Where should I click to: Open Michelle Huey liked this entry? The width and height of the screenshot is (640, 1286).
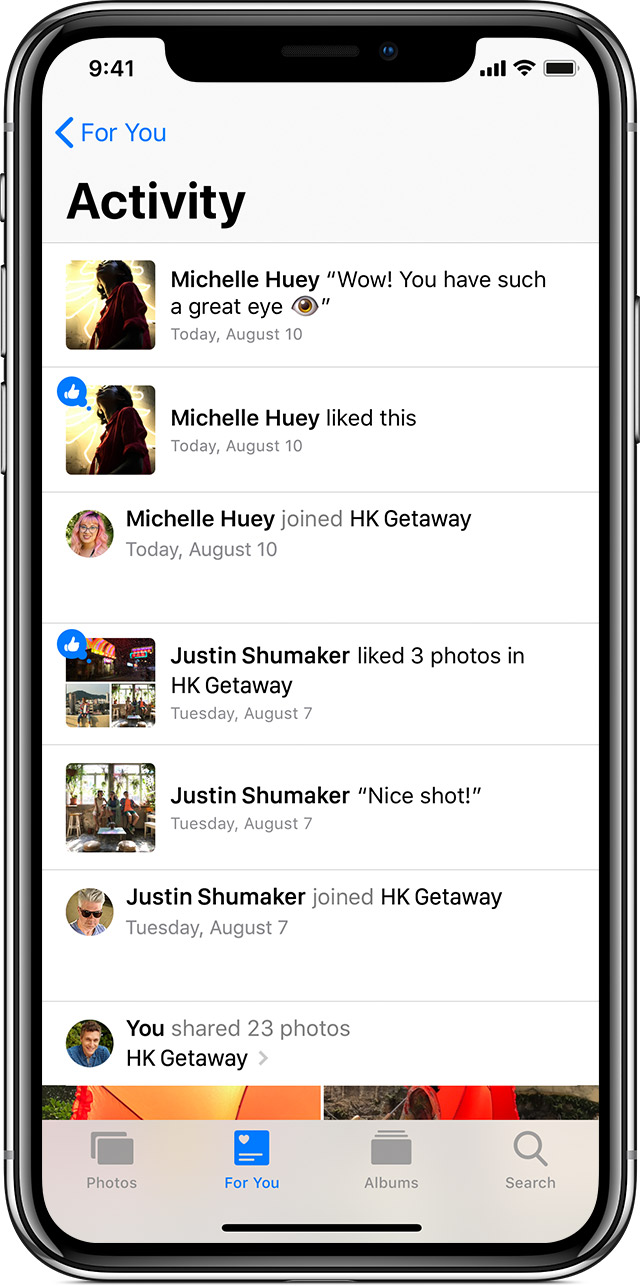[320, 430]
